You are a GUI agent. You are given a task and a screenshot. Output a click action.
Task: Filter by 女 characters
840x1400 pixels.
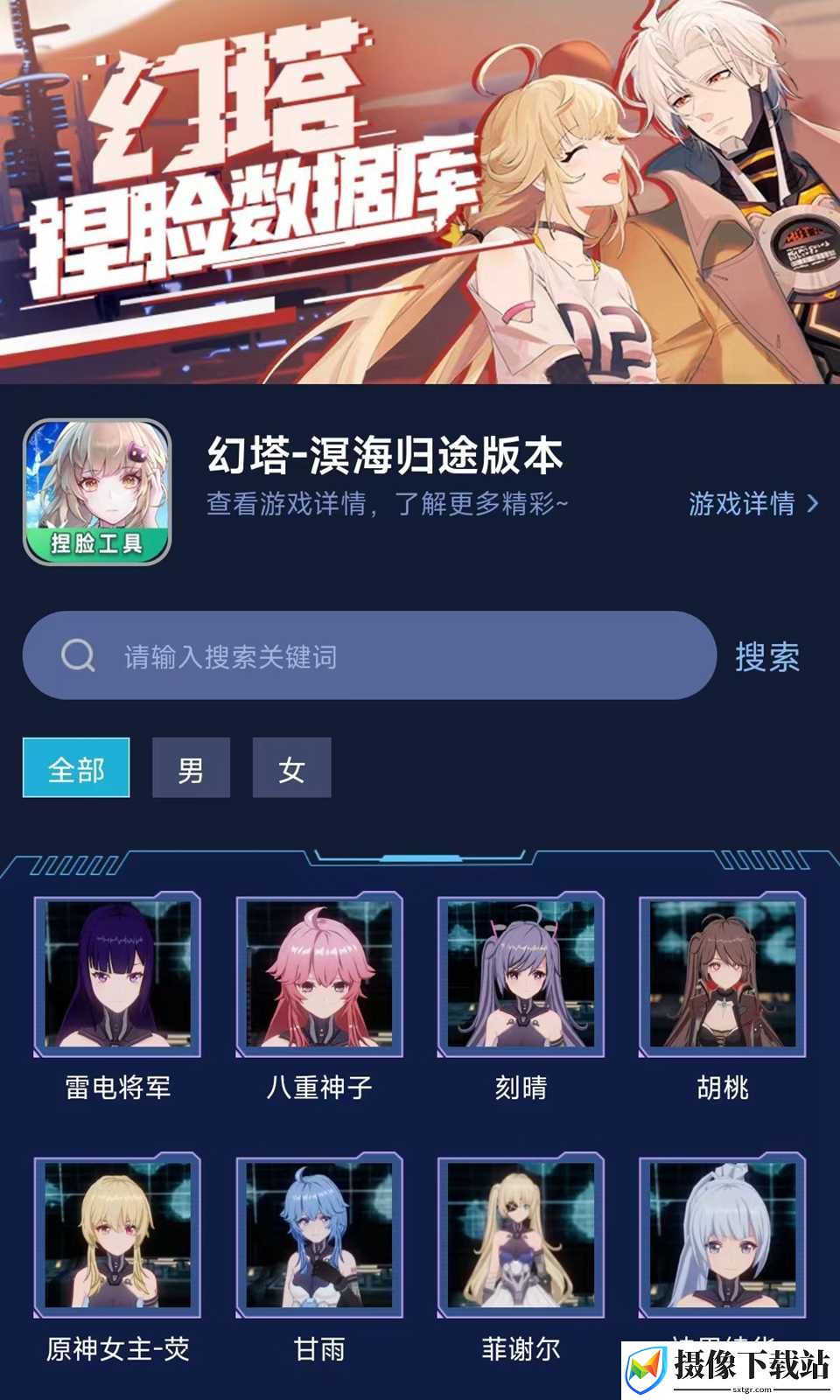coord(291,767)
